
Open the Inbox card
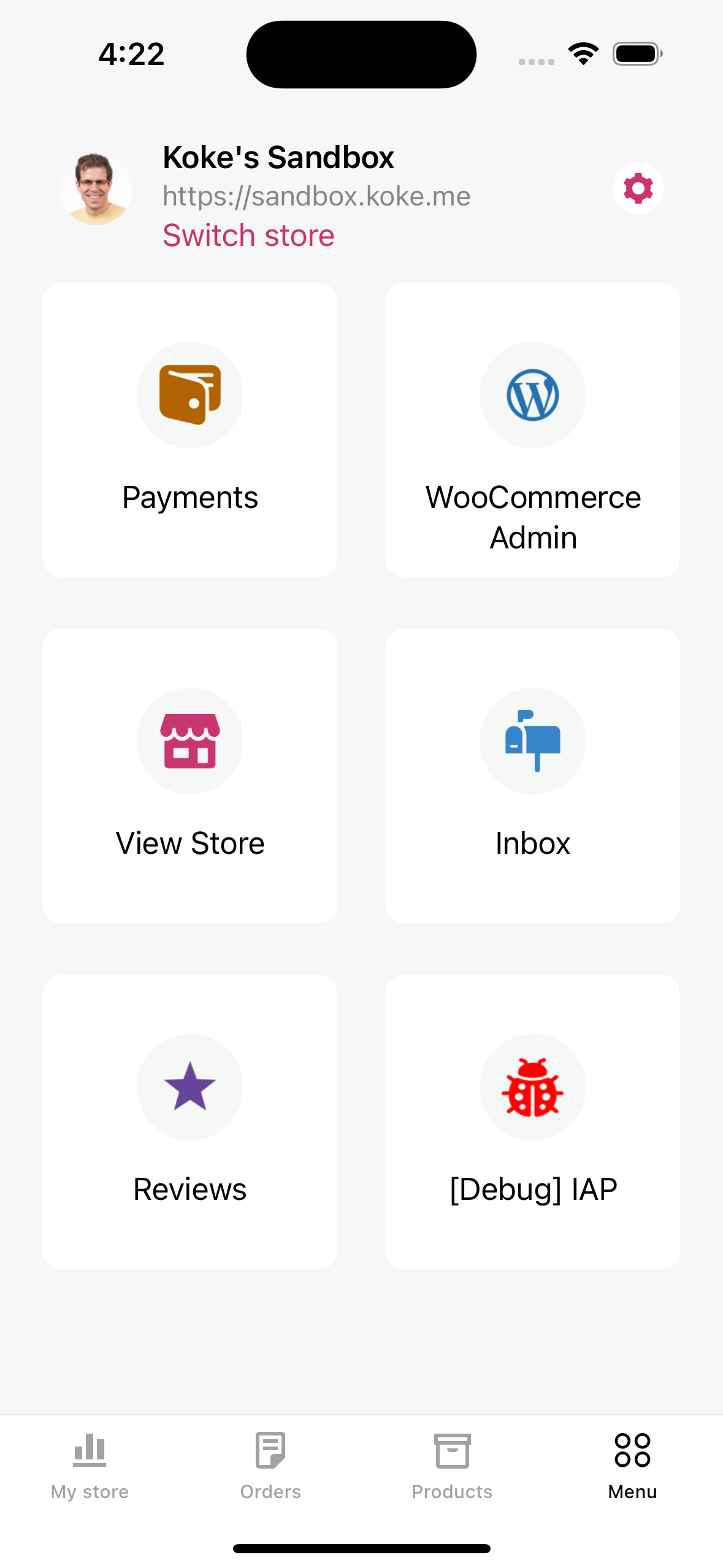click(x=532, y=775)
